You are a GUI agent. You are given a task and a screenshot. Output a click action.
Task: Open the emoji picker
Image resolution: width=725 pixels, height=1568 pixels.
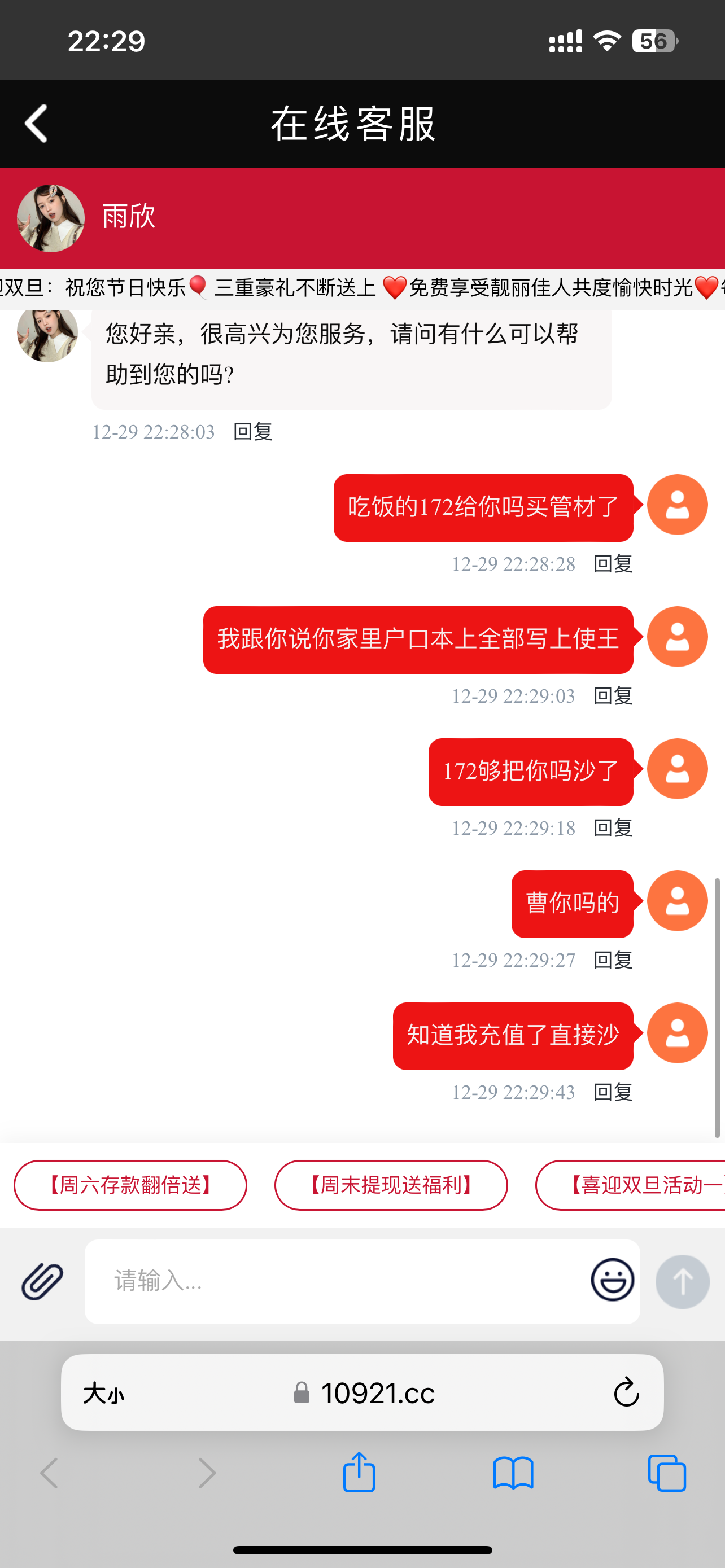pyautogui.click(x=613, y=1280)
